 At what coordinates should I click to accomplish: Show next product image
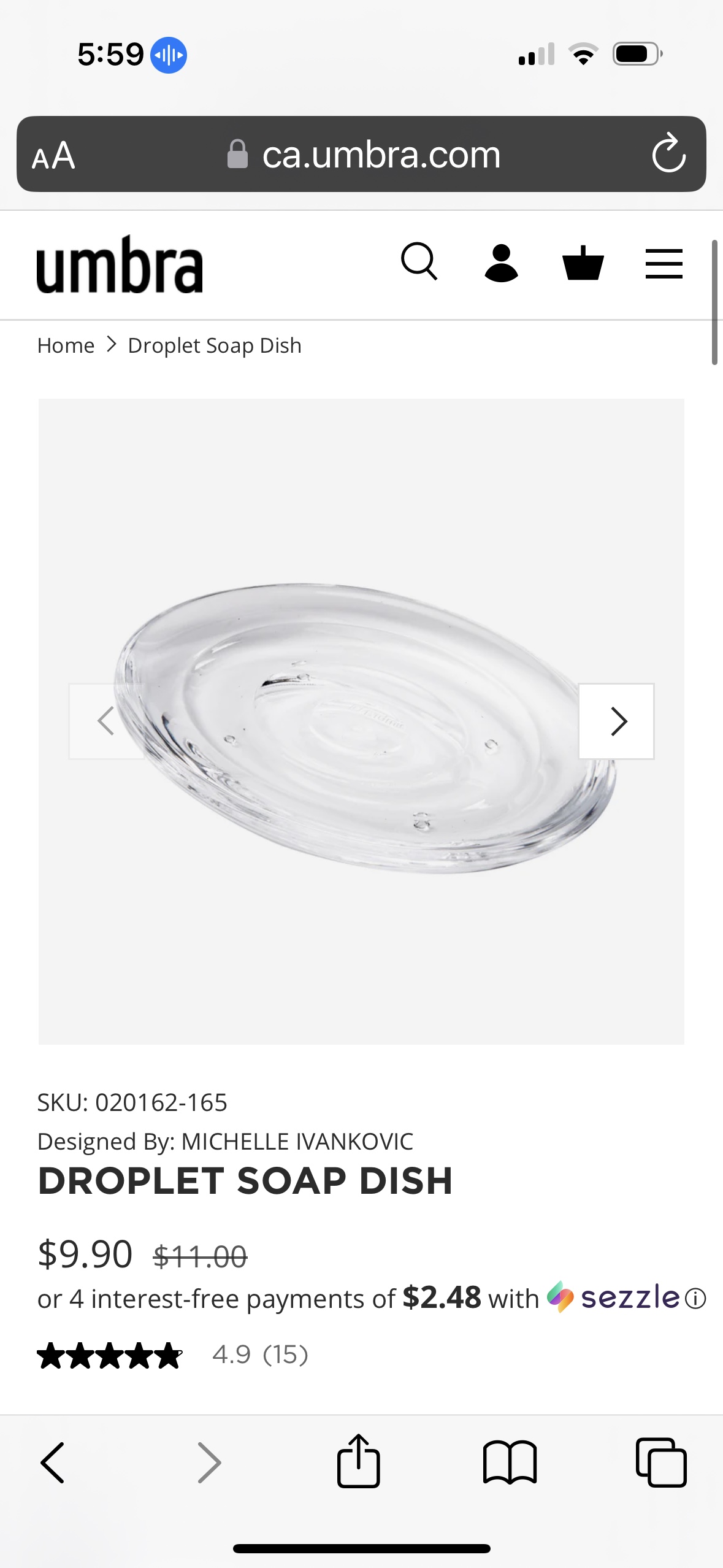click(x=616, y=721)
